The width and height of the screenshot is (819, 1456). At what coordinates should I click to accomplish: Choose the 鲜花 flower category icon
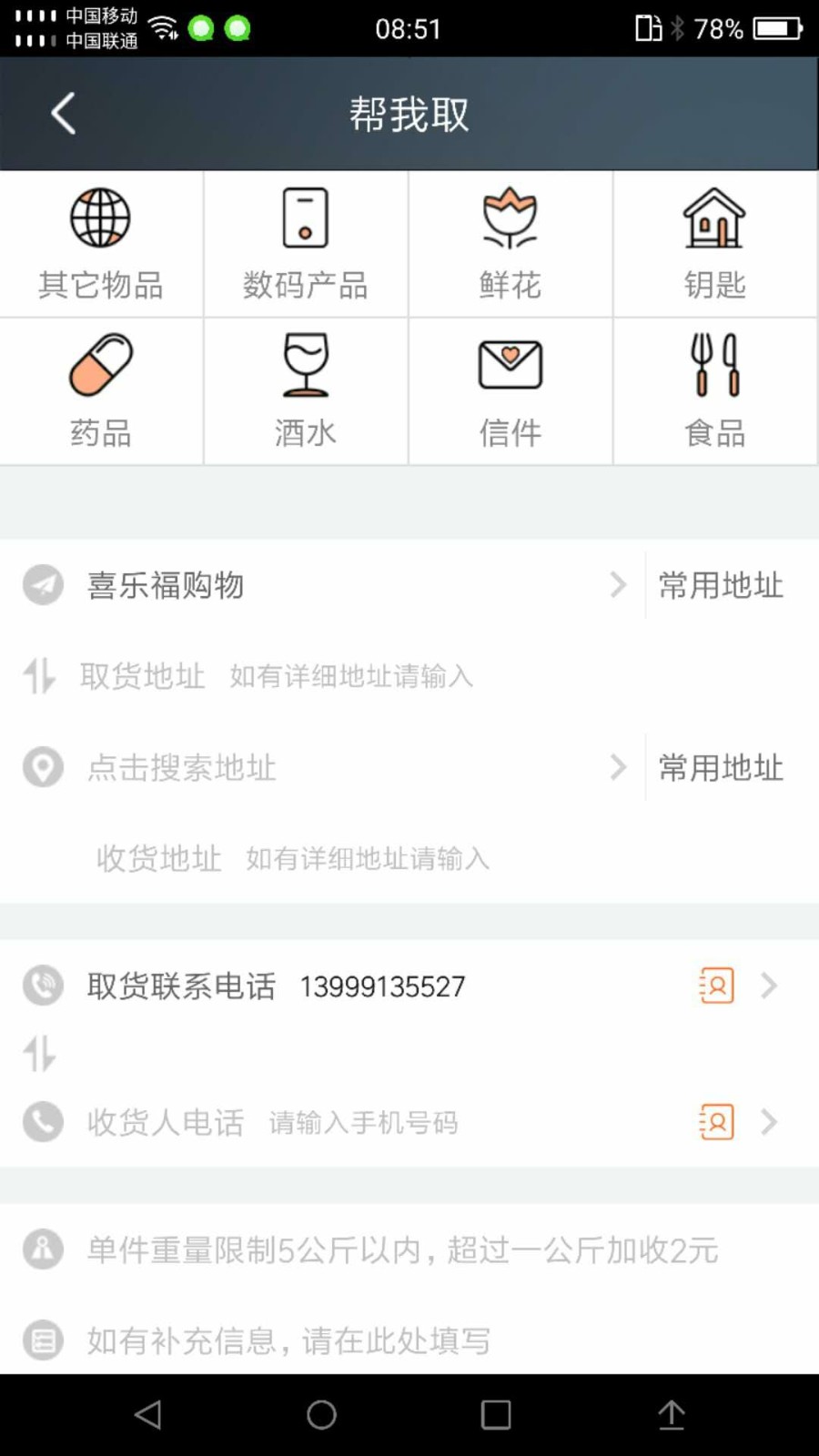click(x=511, y=218)
